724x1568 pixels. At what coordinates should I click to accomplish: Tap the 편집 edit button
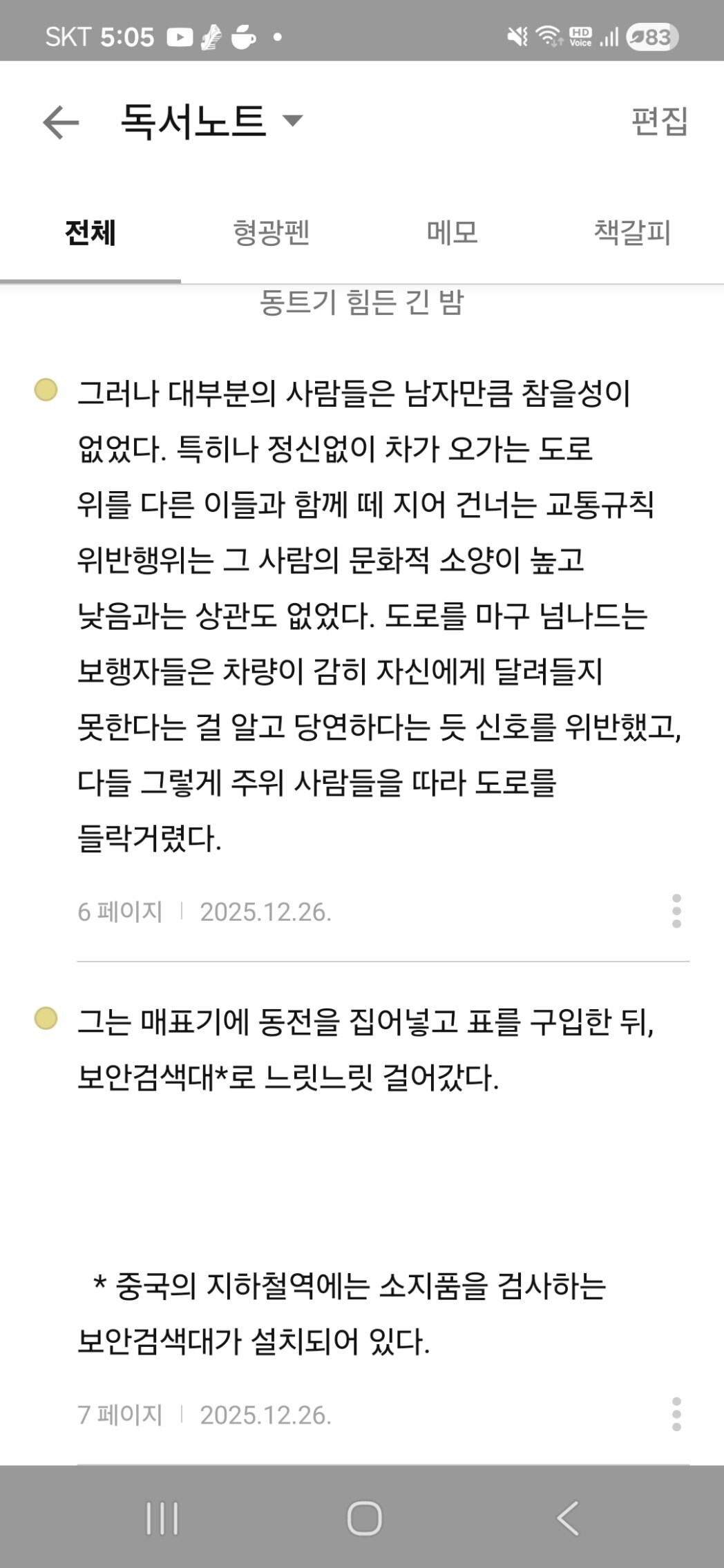pos(659,122)
